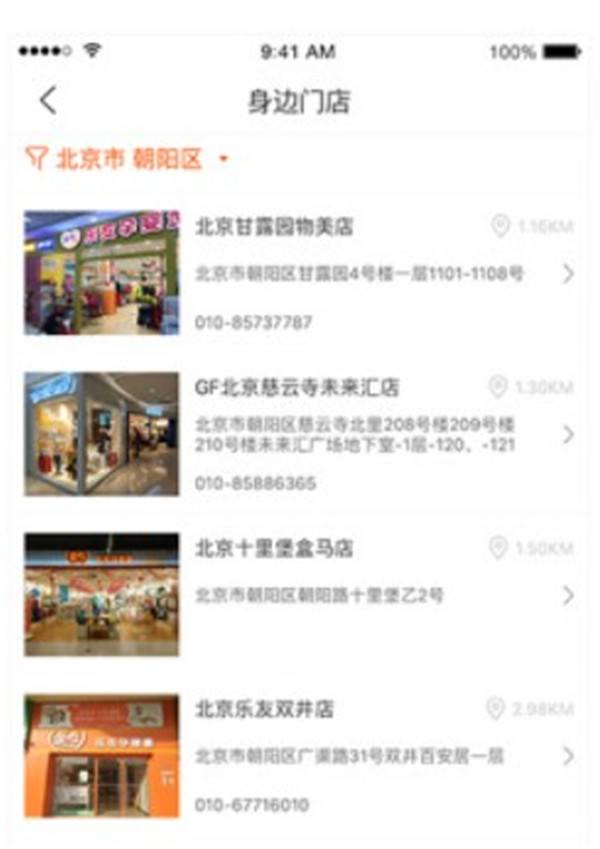Image resolution: width=600 pixels, height=849 pixels.
Task: Go back using the top-left arrow
Action: click(x=48, y=101)
